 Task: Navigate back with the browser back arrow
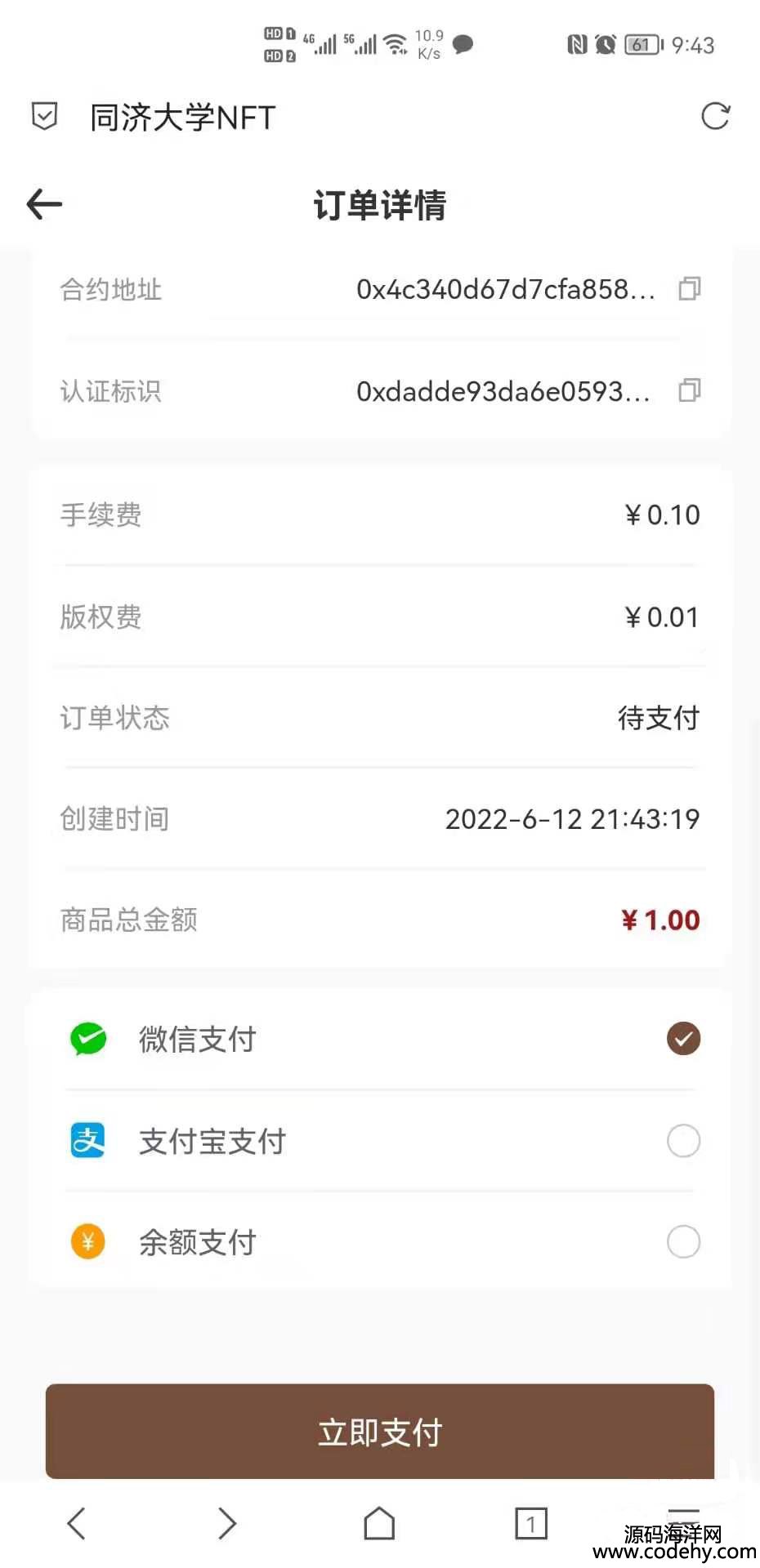[77, 1523]
